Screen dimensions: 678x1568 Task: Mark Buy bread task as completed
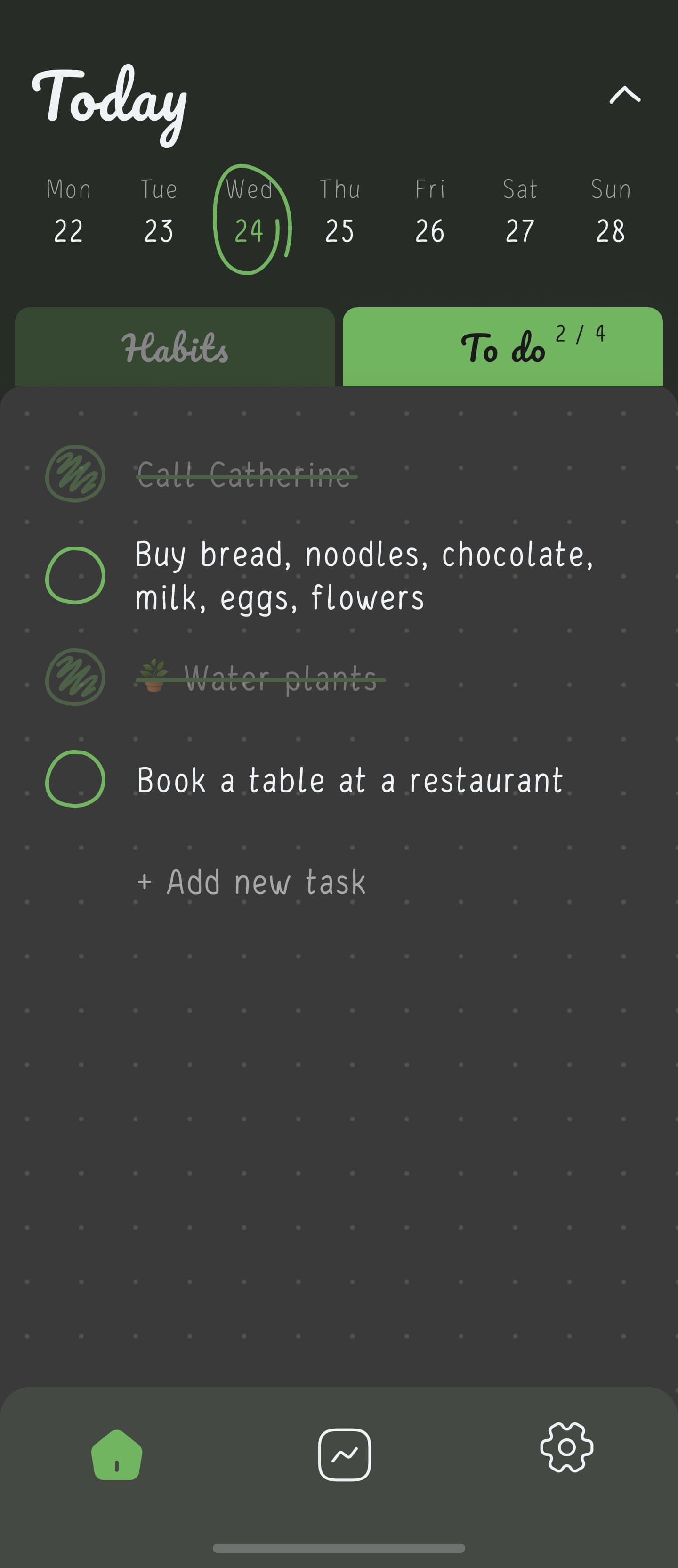pyautogui.click(x=75, y=575)
